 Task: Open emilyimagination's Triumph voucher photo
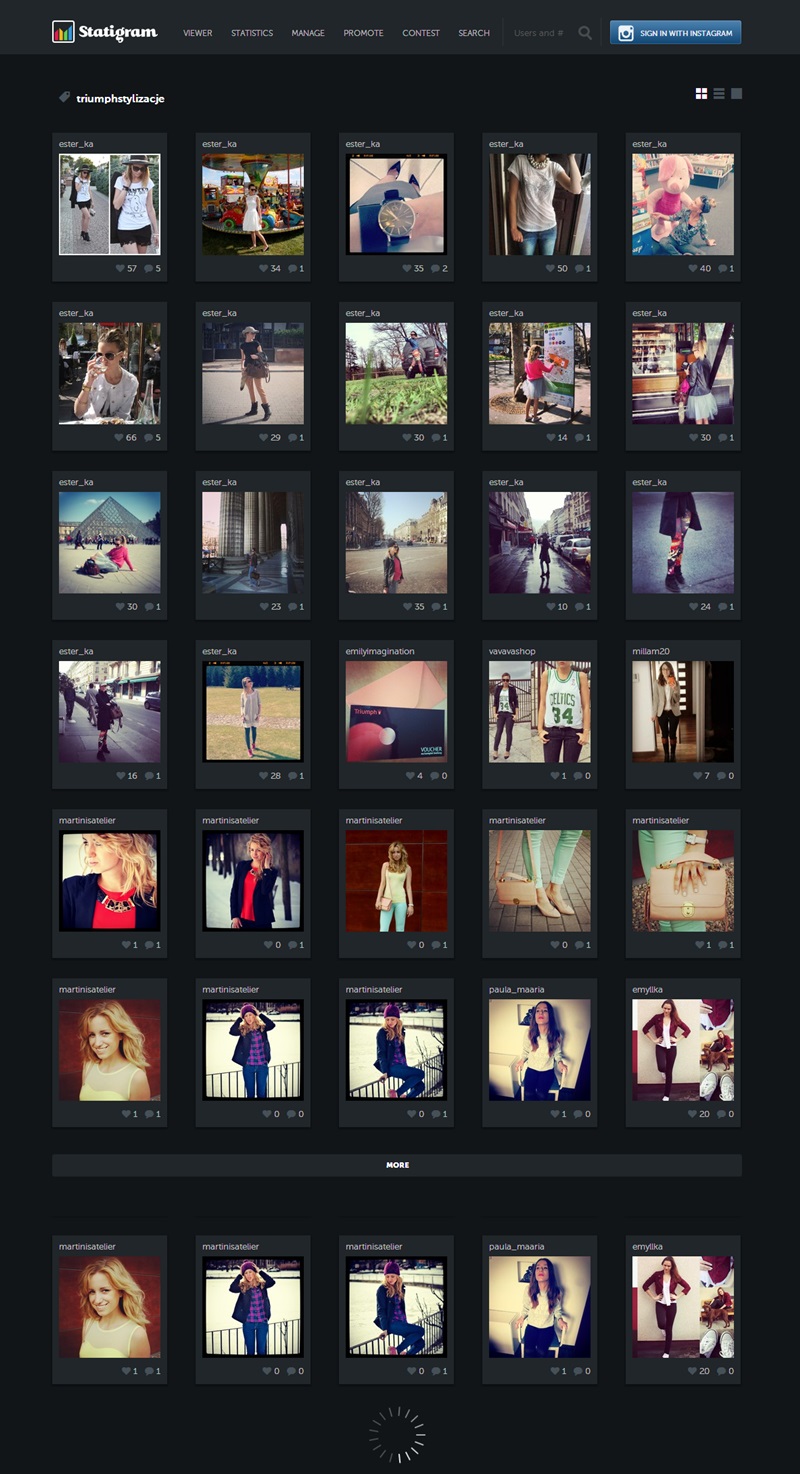[396, 711]
